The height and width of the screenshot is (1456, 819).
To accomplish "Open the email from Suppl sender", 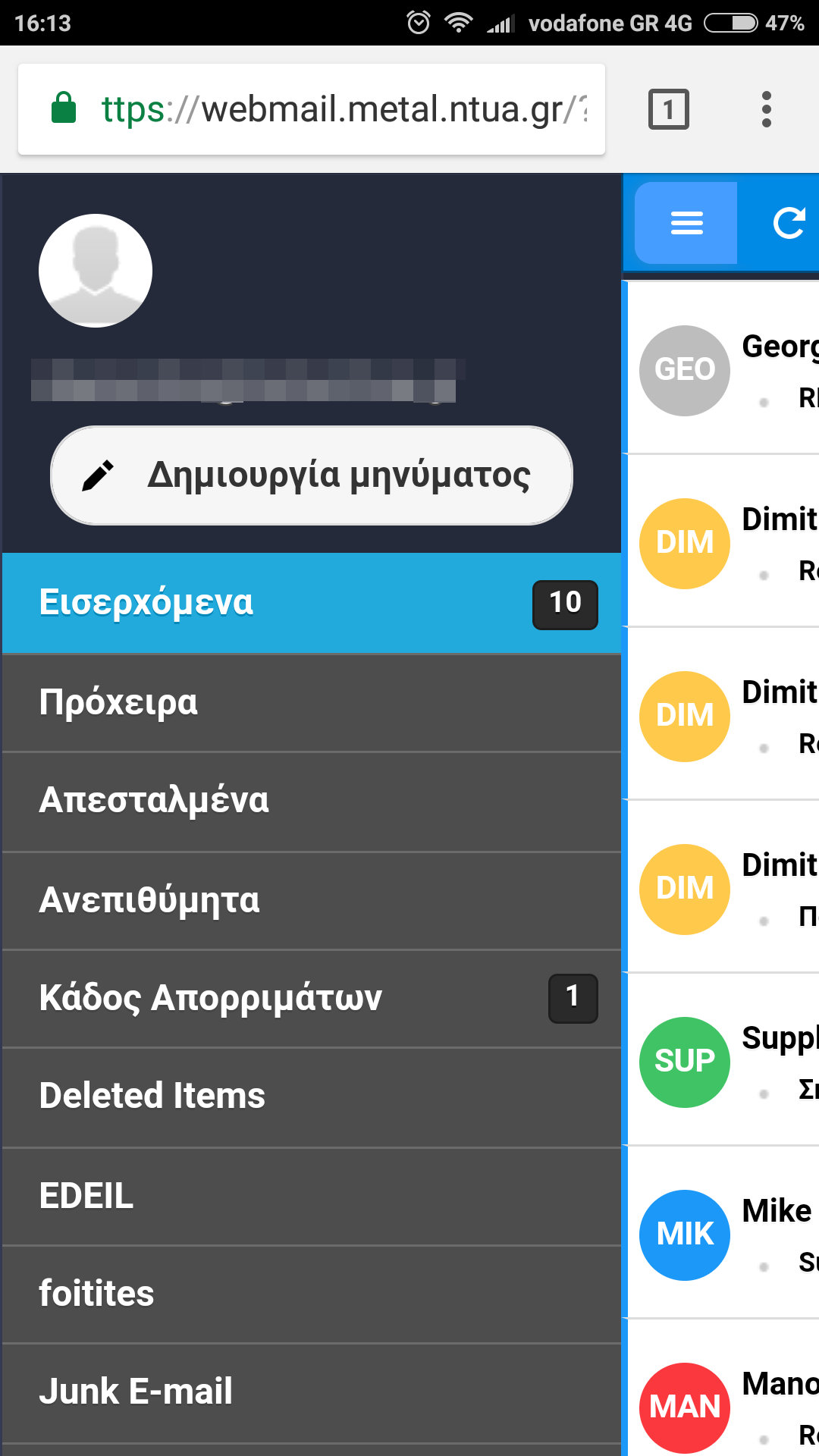I will [723, 1059].
